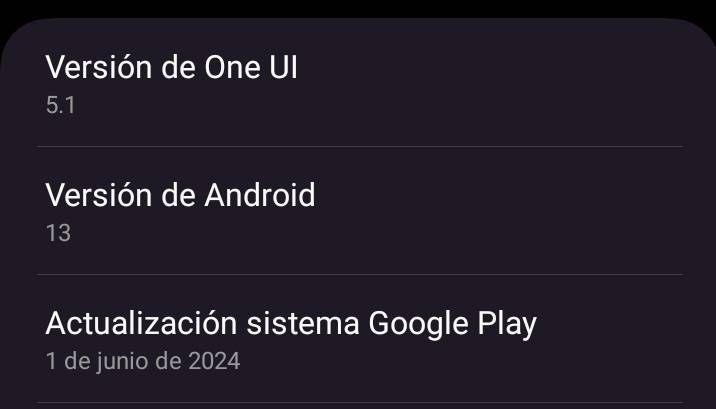Select the Versión de Android row

coord(358,211)
